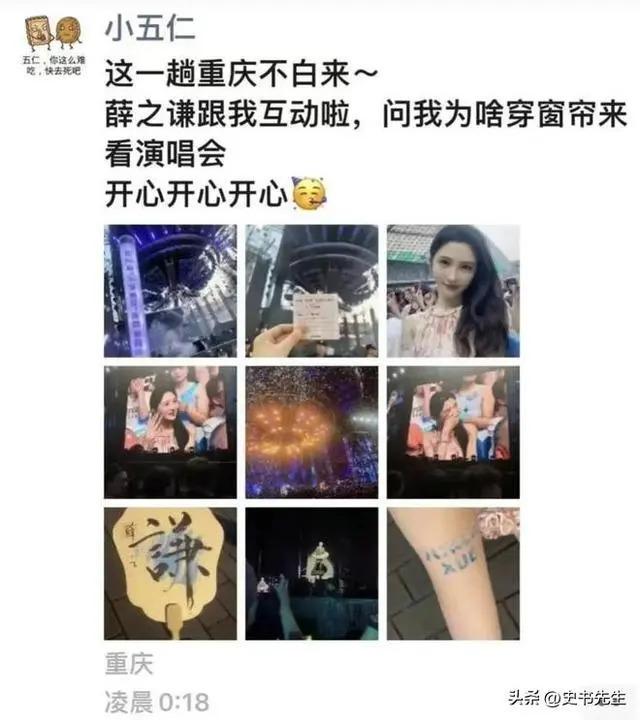Enlarge the selfie of the long-haired woman
640x720 pixels.
[x=453, y=290]
